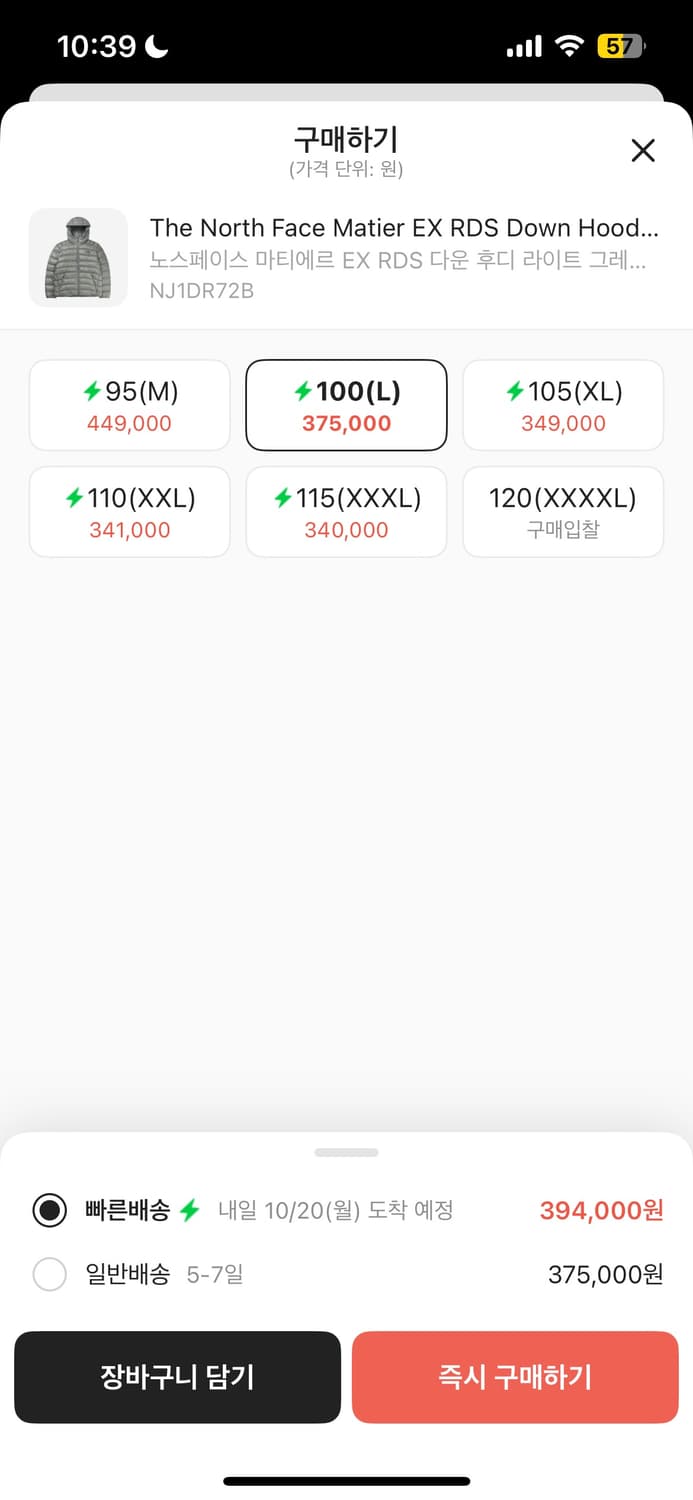Screen dimensions: 693x1500
Task: Tap 장바구니 담기 to add to cart
Action: 177,1377
